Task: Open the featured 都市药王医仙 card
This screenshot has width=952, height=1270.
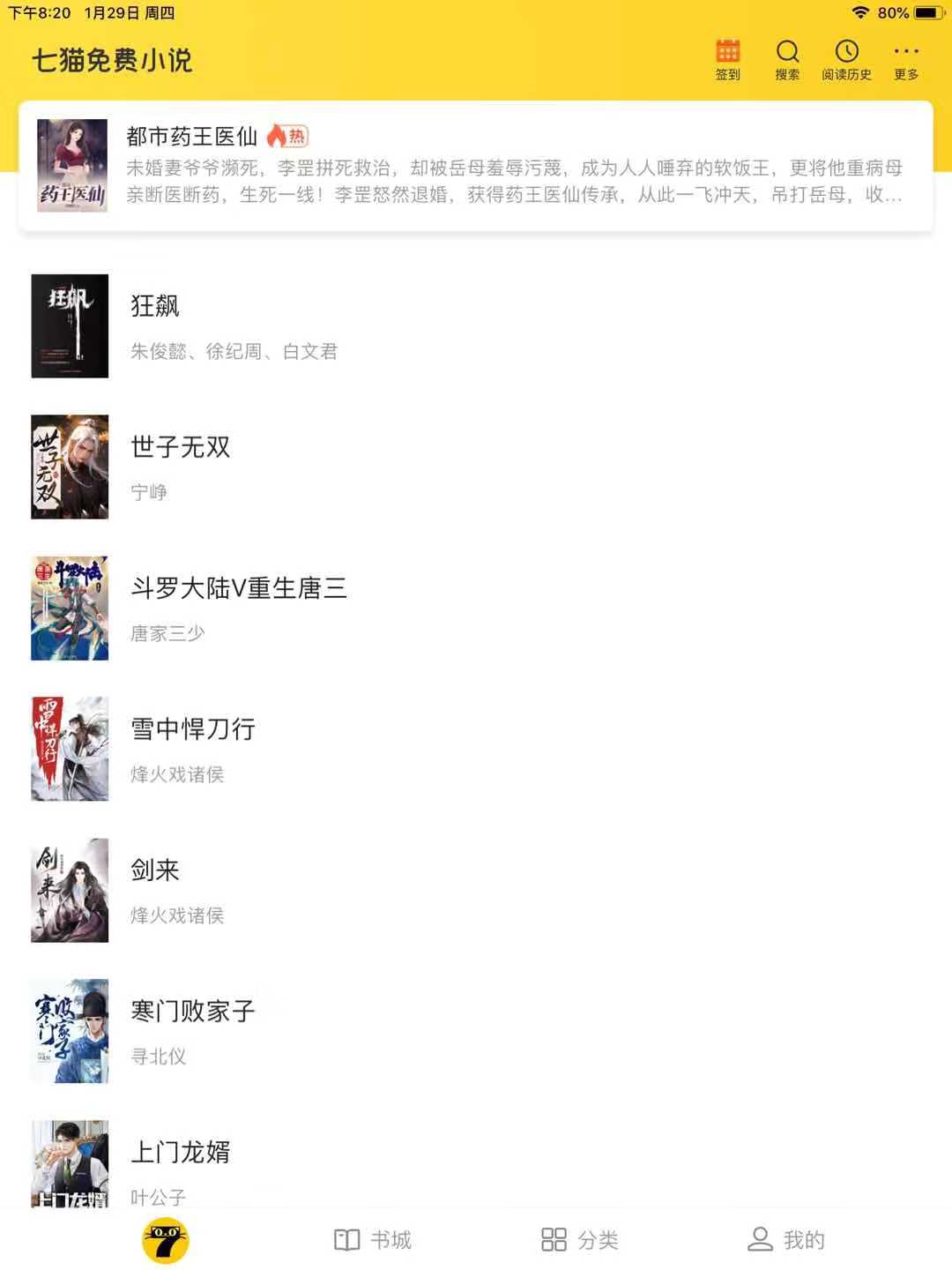Action: [476, 166]
